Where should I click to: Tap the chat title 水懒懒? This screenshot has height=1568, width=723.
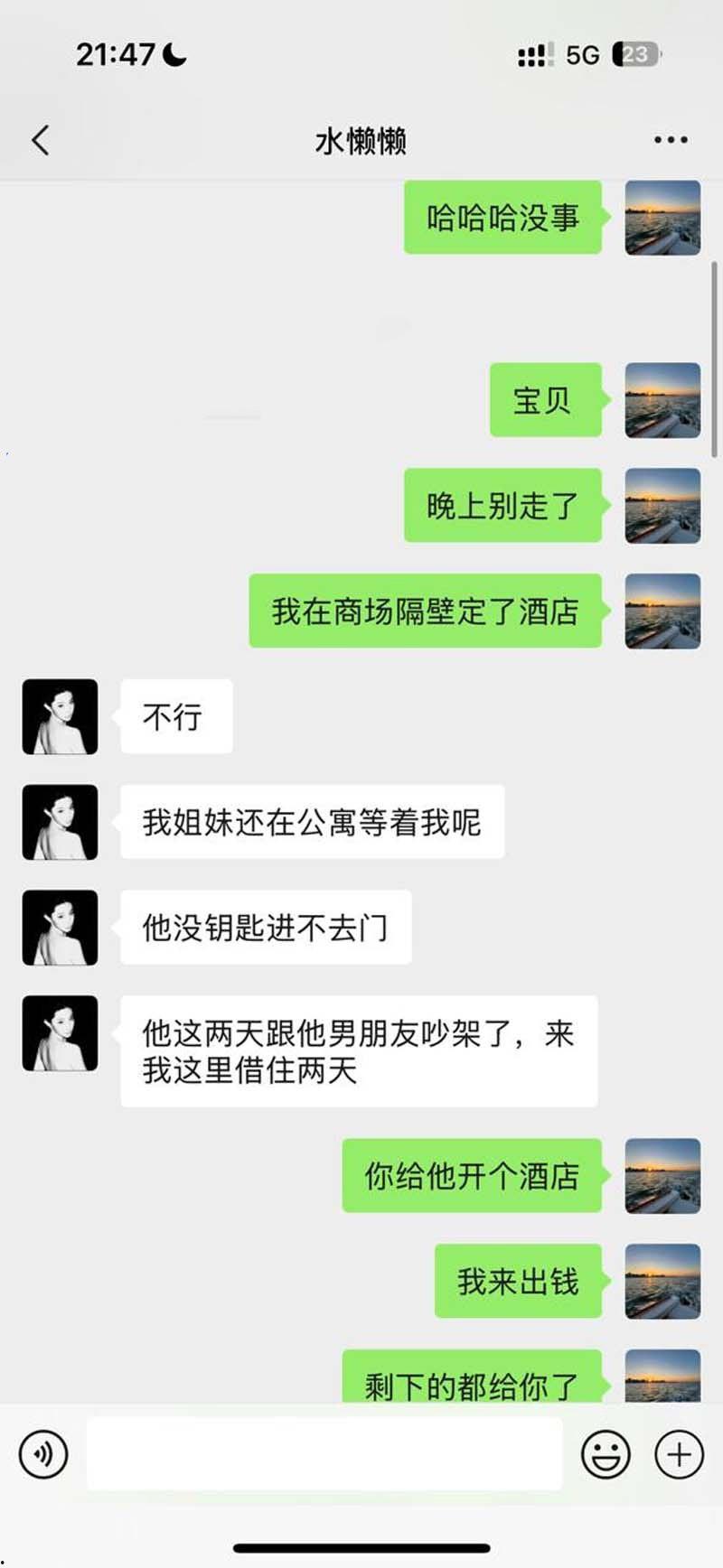click(x=361, y=140)
